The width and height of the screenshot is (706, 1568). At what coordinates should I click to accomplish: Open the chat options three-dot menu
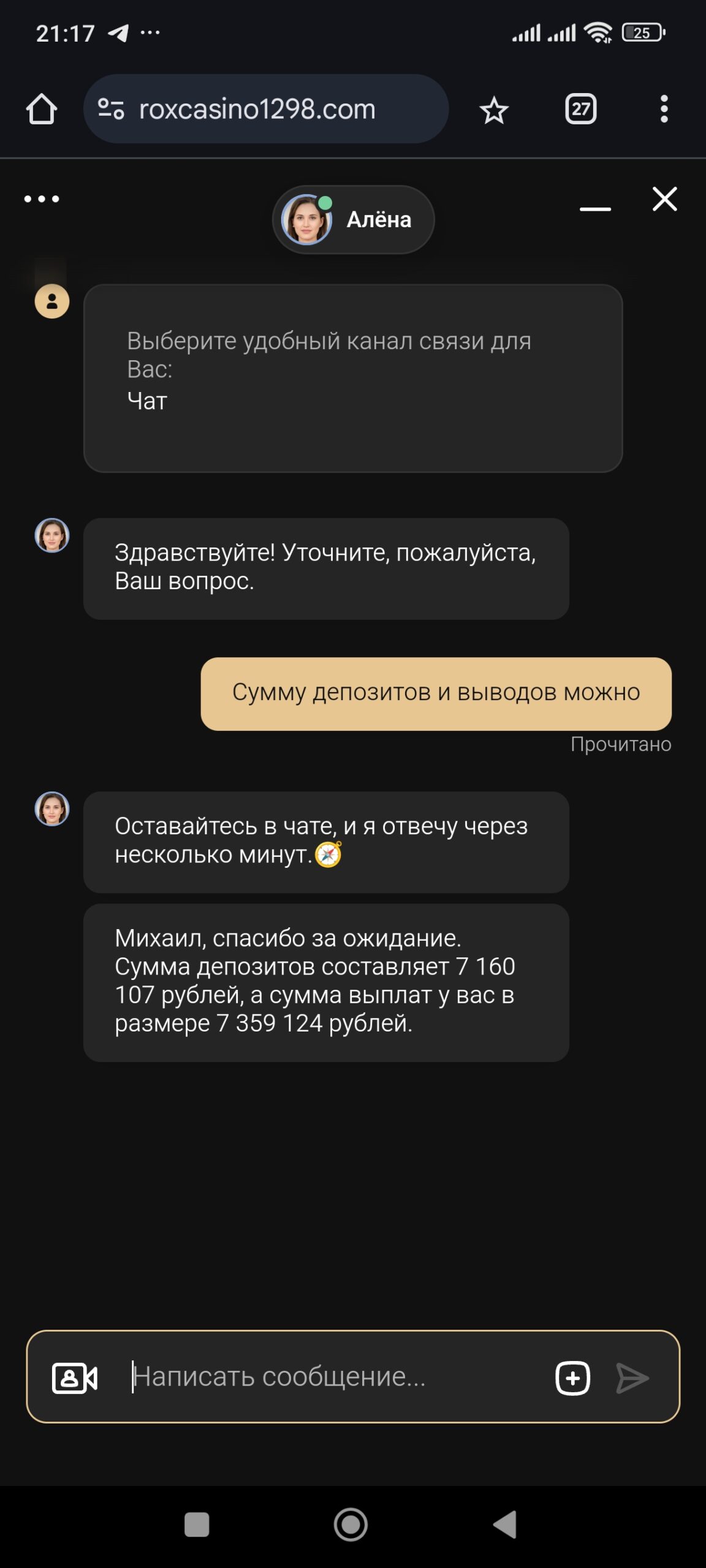(x=42, y=199)
